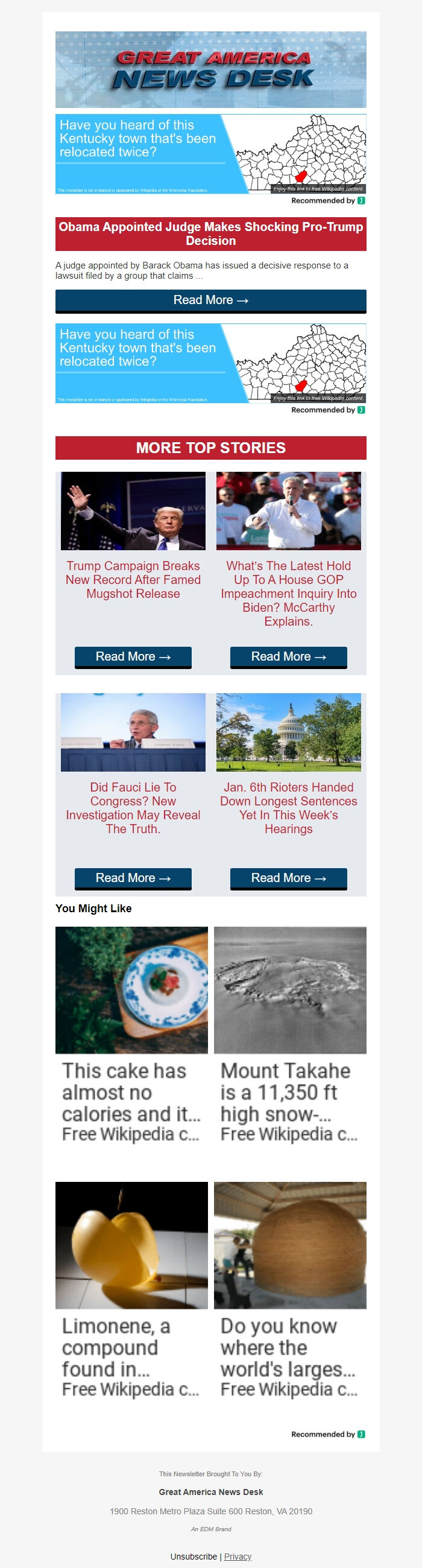This screenshot has width=422, height=1568.
Task: View the Capitol building photo story
Action: [288, 732]
